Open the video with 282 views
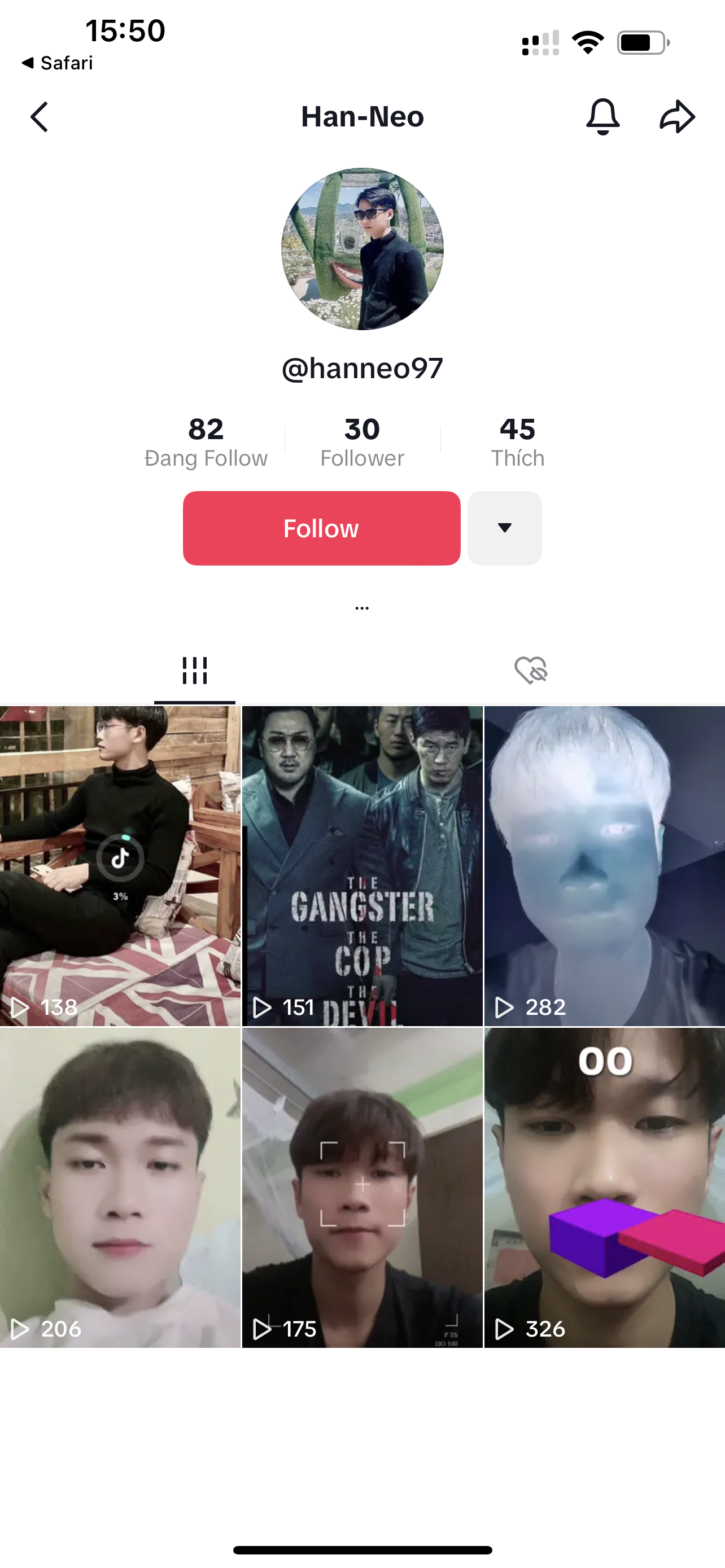Viewport: 725px width, 1568px height. click(x=605, y=866)
